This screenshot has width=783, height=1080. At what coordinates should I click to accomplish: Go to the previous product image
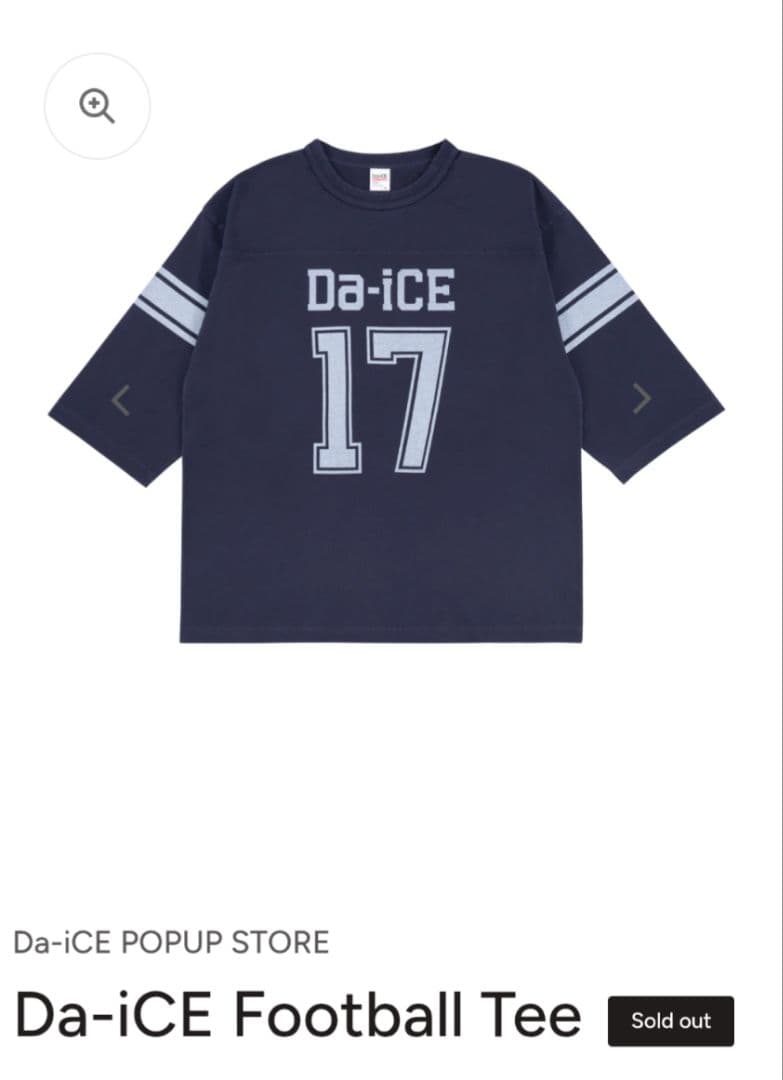(x=121, y=400)
